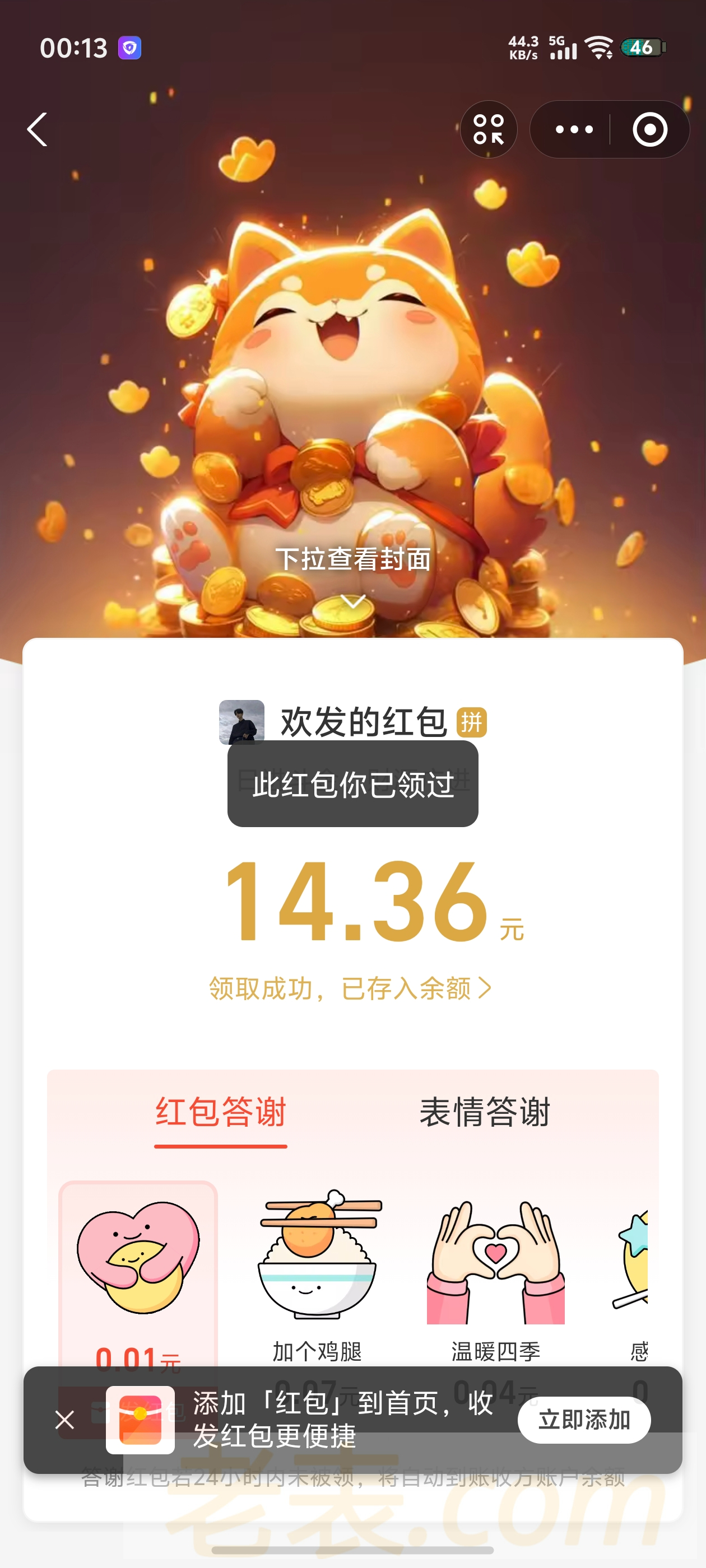Image resolution: width=706 pixels, height=1568 pixels.
Task: Open the mini program switcher icon
Action: pyautogui.click(x=489, y=130)
